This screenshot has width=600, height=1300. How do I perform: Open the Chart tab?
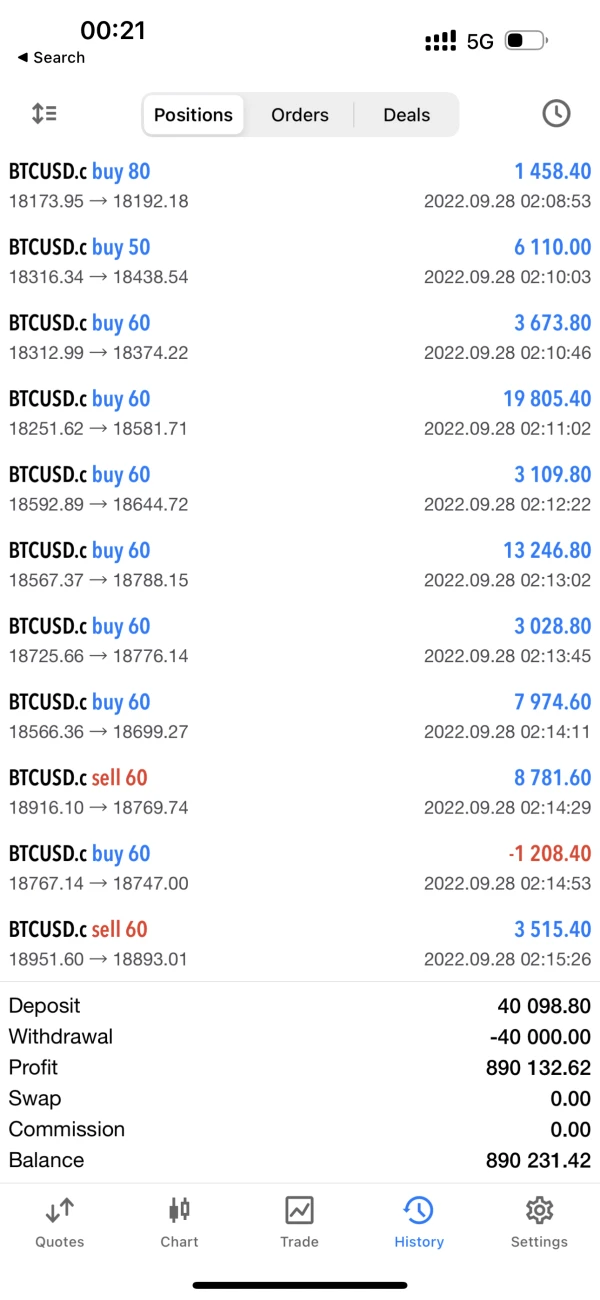pyautogui.click(x=179, y=1222)
